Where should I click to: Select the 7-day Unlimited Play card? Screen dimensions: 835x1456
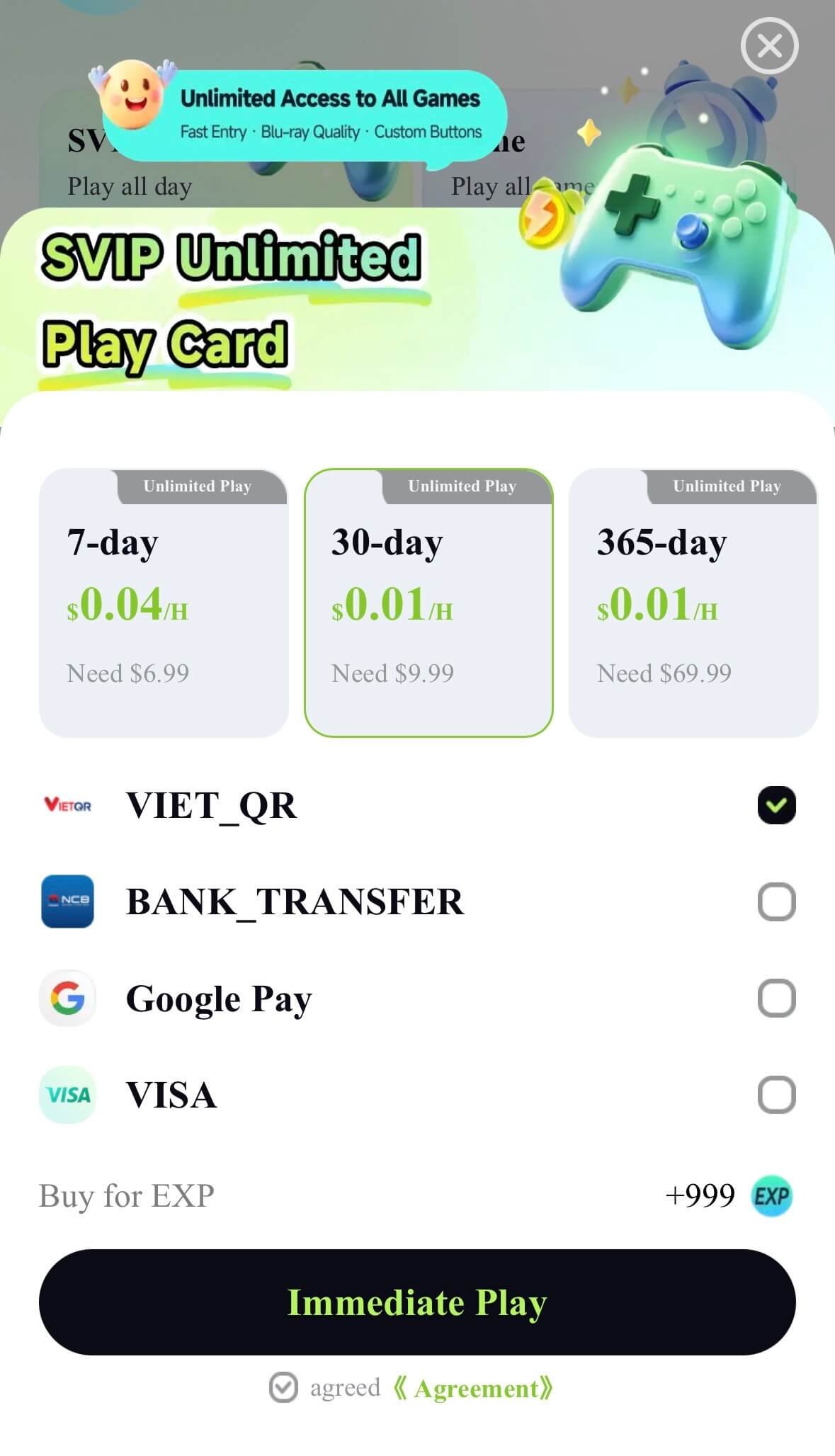point(164,603)
